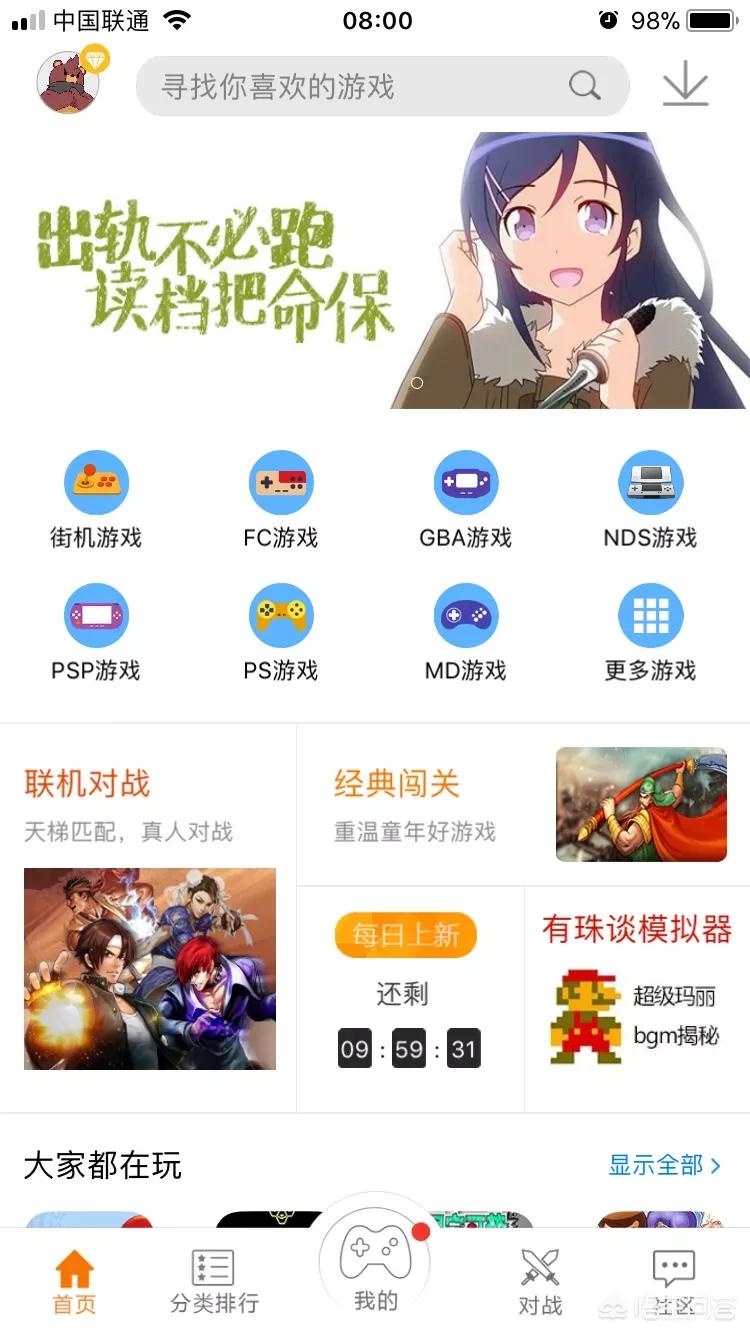This screenshot has width=750, height=1334.
Task: Open GBA游戏 category
Action: click(x=466, y=500)
